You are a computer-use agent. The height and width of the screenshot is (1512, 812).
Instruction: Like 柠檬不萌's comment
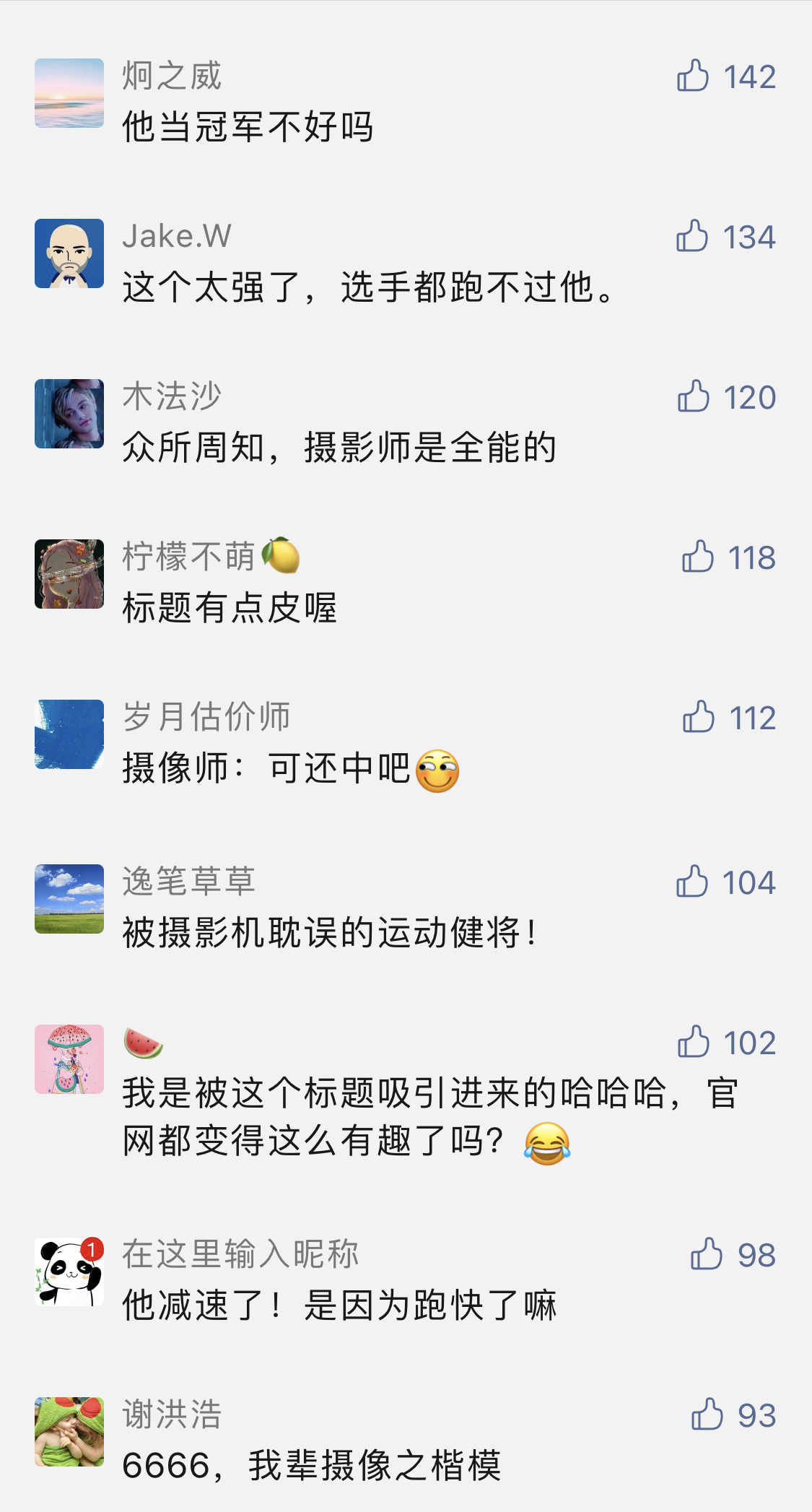[x=698, y=557]
